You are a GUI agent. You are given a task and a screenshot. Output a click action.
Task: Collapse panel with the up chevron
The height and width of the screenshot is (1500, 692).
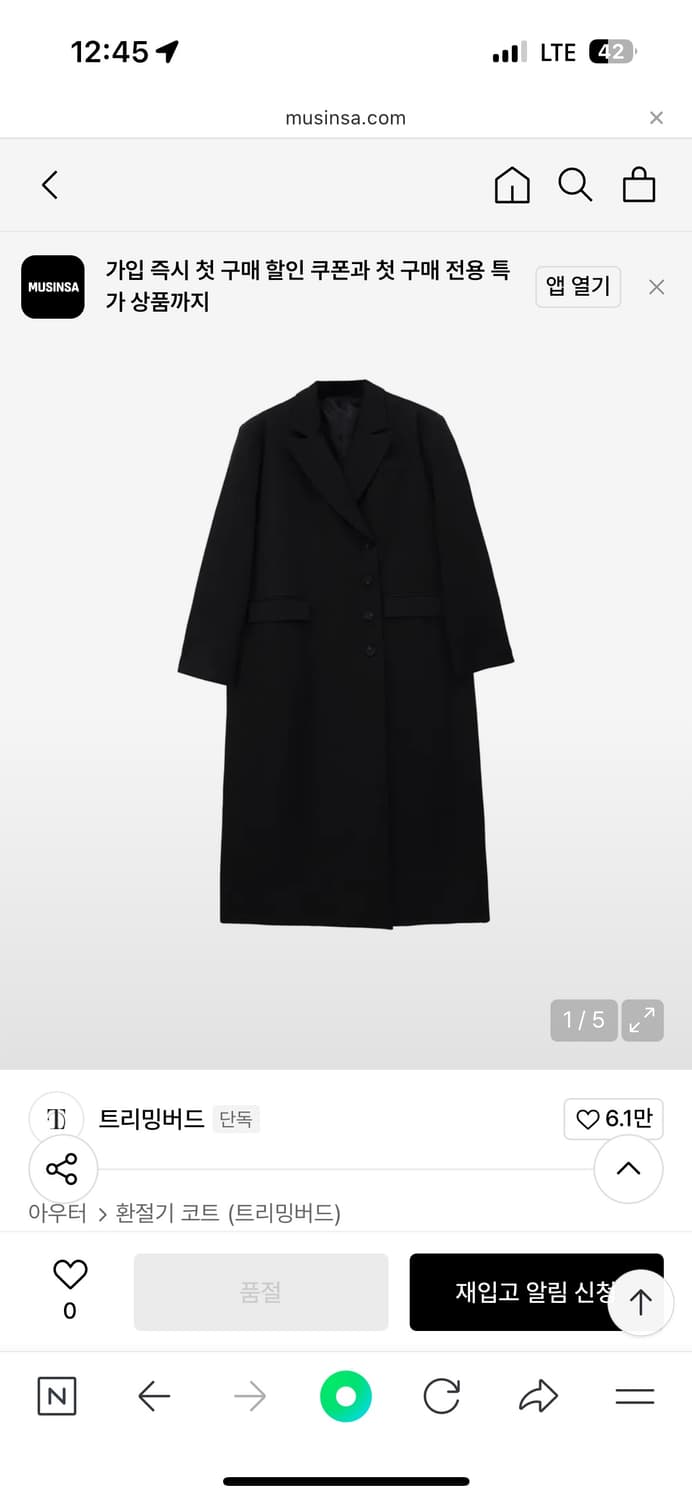[x=628, y=1168]
